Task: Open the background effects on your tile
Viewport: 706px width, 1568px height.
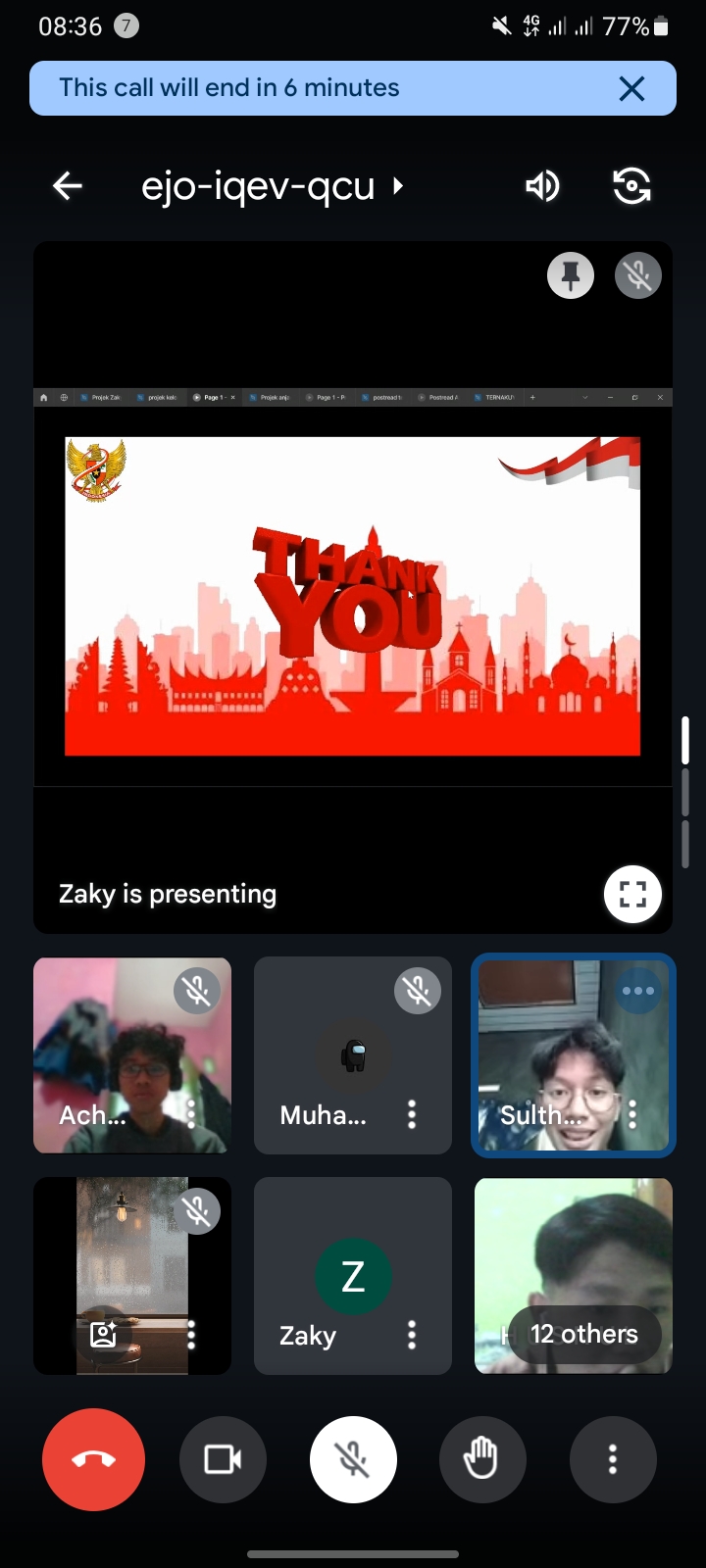Action: (x=103, y=1334)
